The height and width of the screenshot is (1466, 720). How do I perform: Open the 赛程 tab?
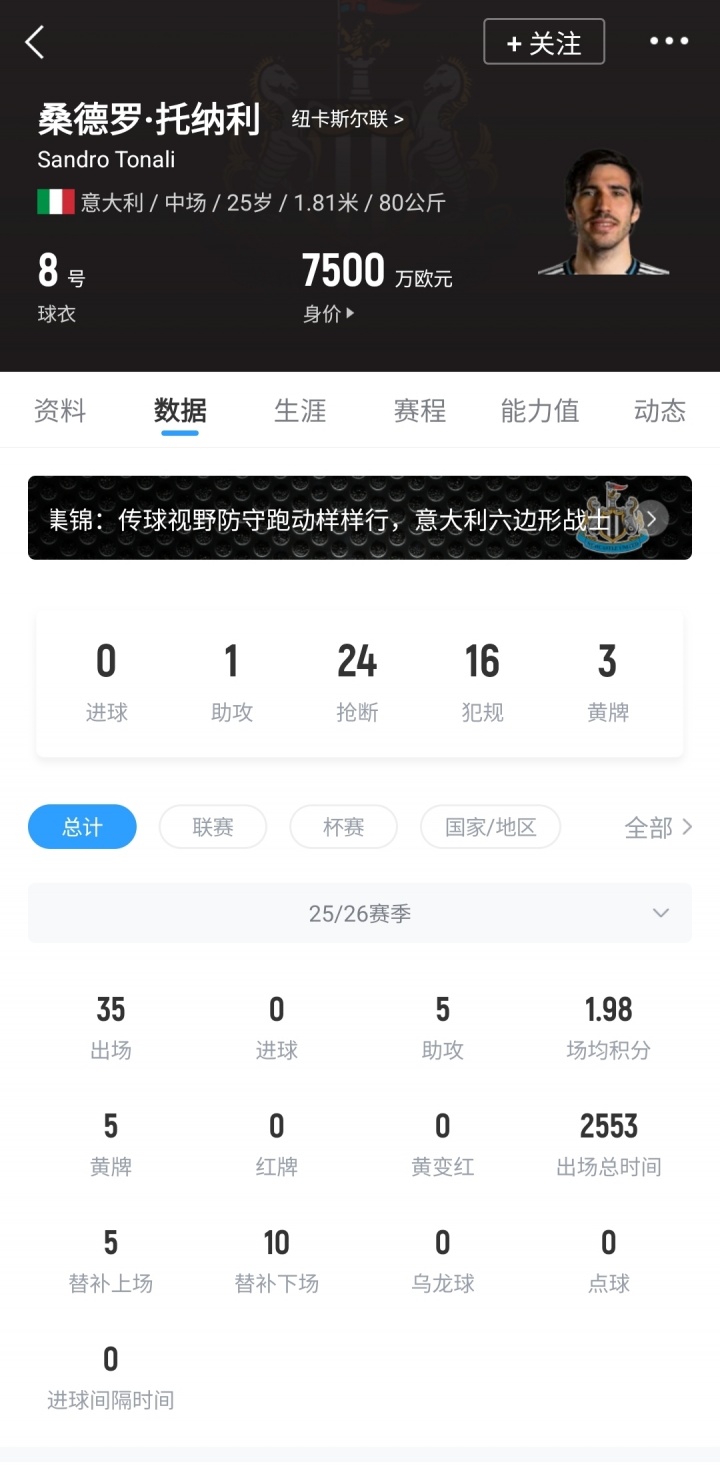pos(420,411)
